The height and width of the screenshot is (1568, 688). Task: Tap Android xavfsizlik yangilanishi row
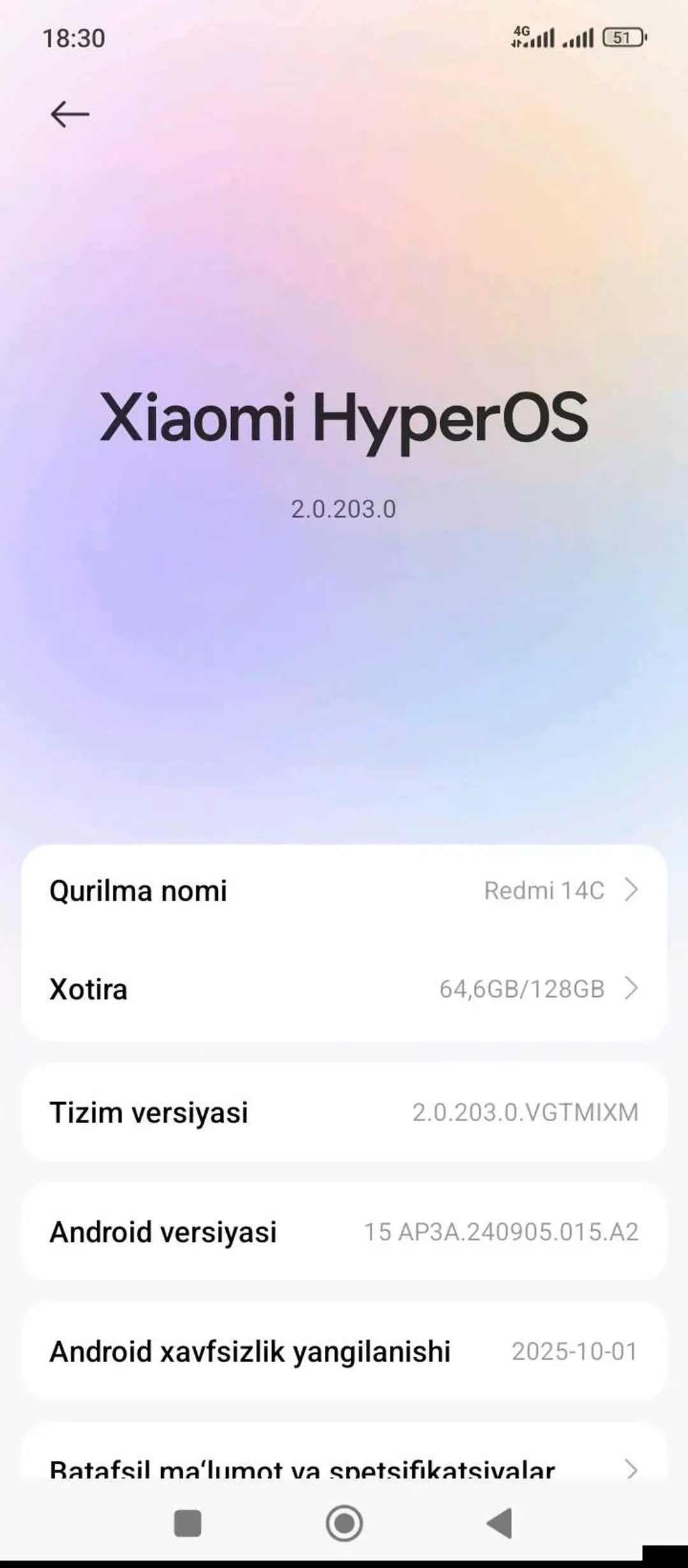tap(344, 1352)
